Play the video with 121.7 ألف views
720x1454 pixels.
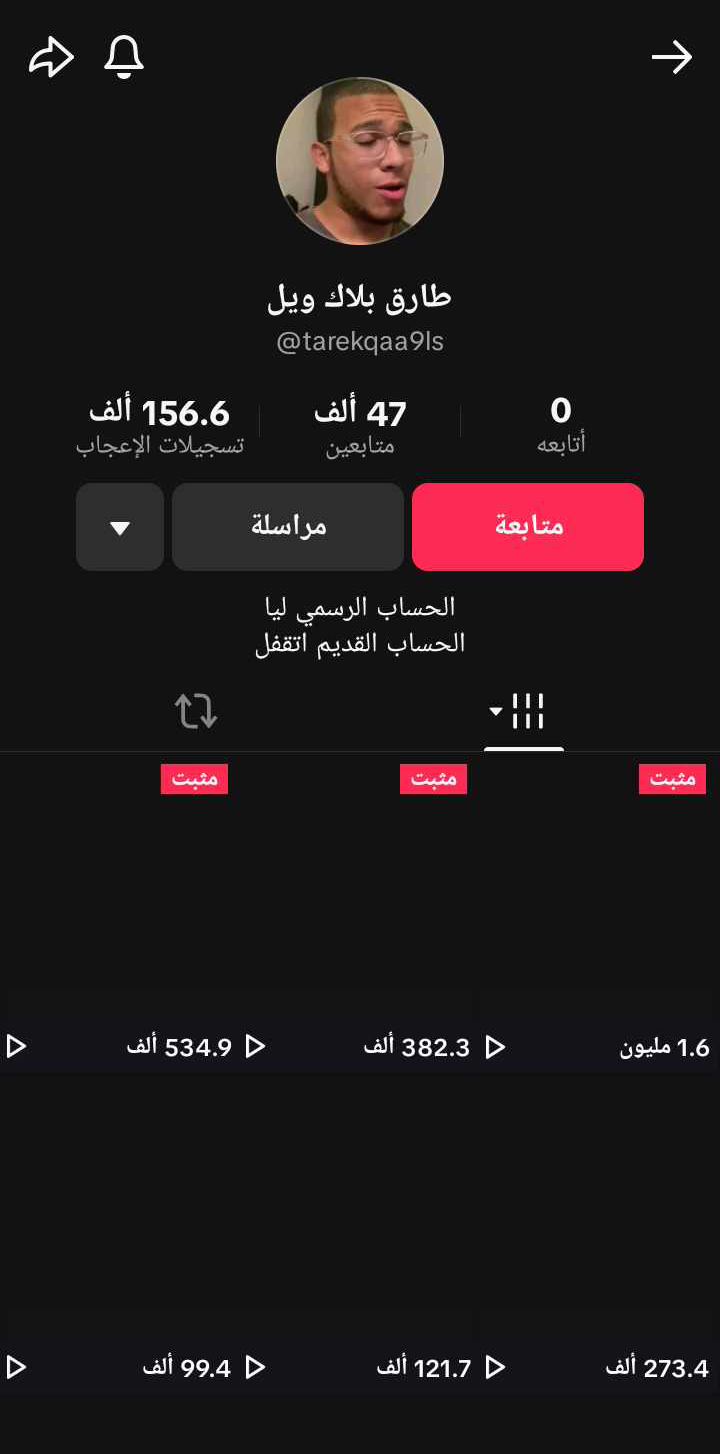[360, 1233]
